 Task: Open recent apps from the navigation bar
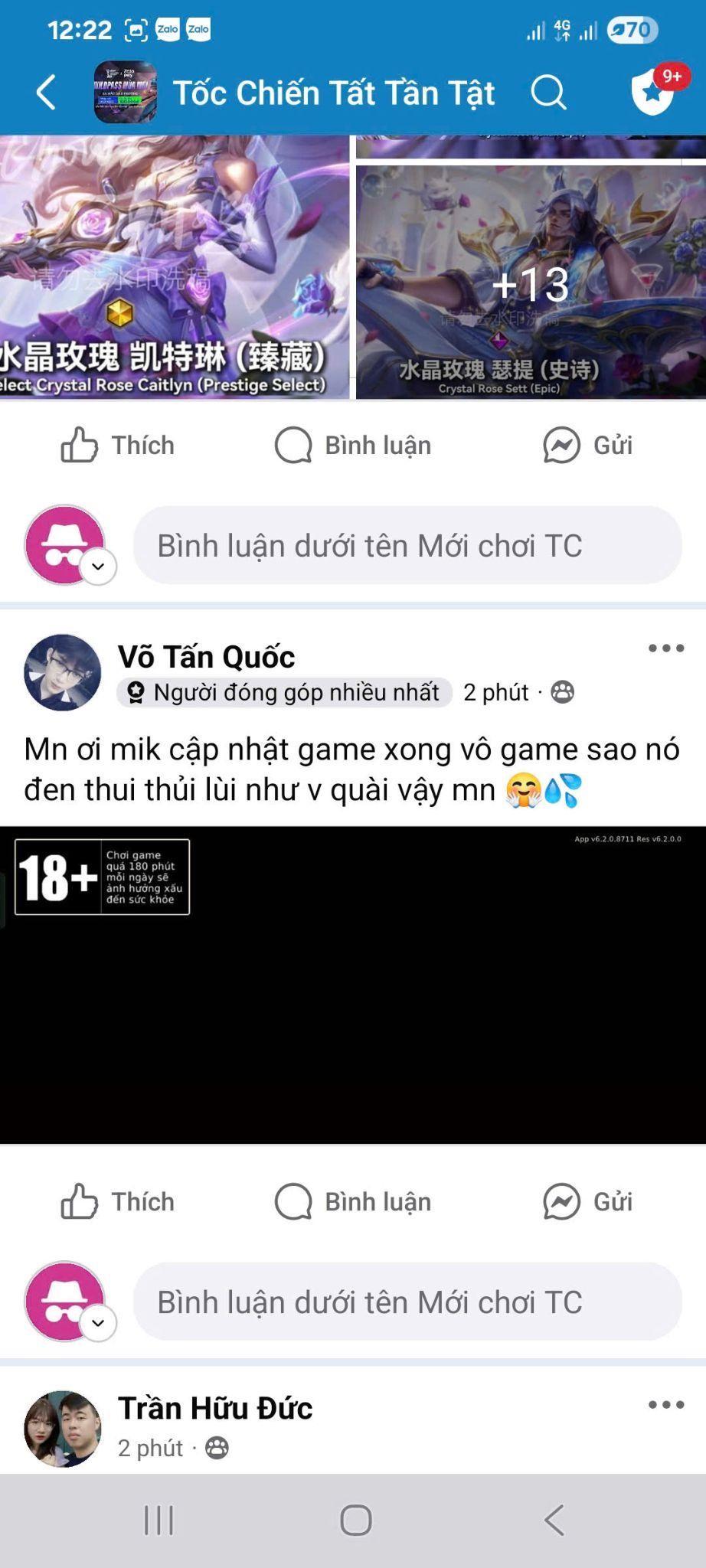pos(159,1520)
